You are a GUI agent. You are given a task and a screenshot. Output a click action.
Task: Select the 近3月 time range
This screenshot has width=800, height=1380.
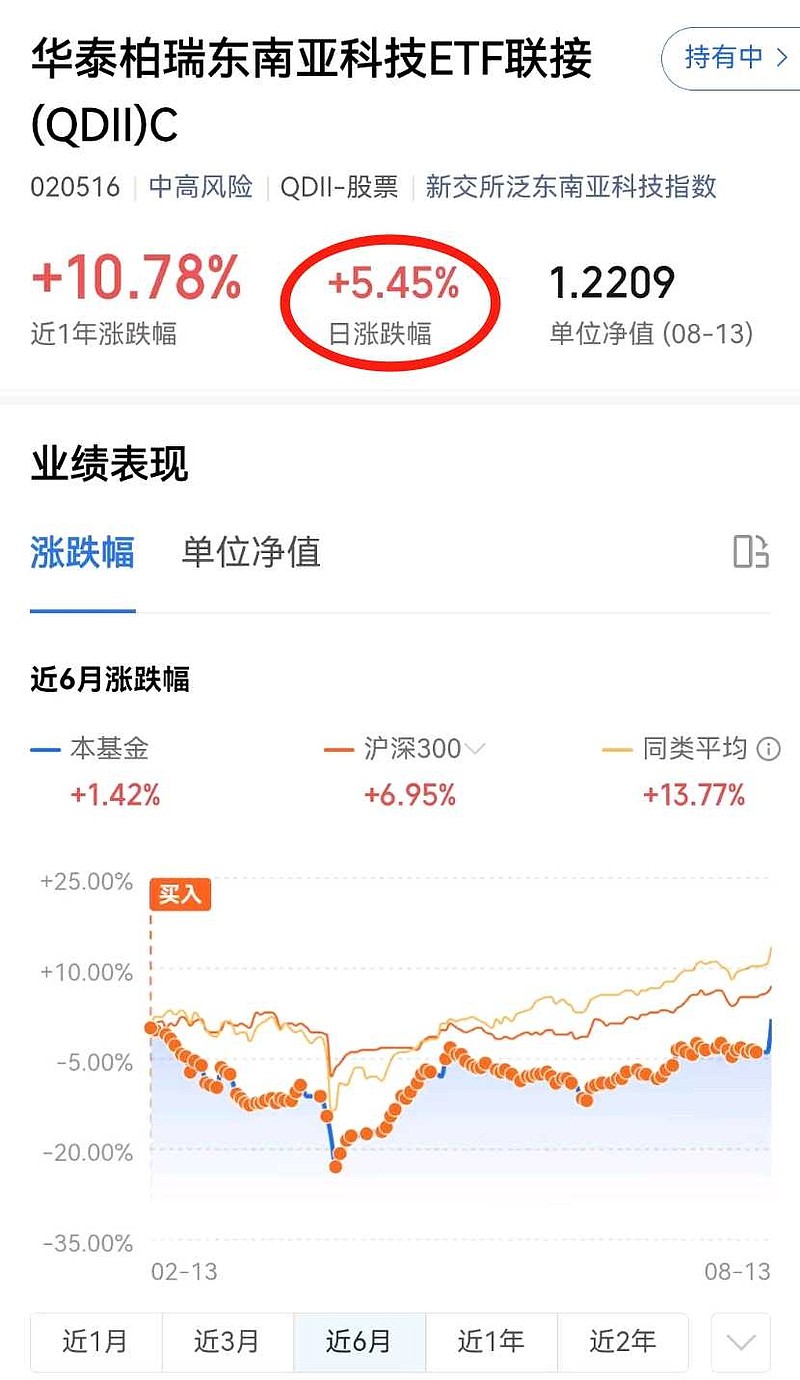click(228, 1342)
